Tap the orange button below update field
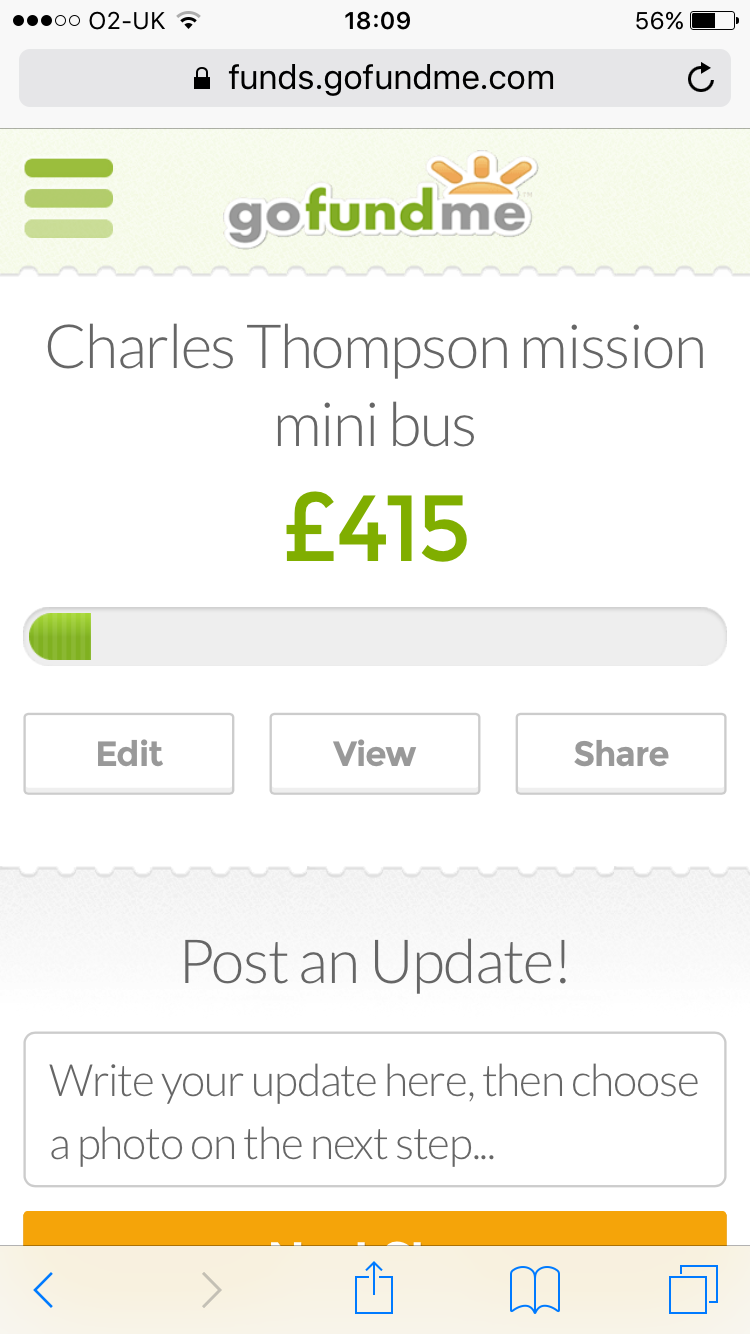 [375, 1228]
